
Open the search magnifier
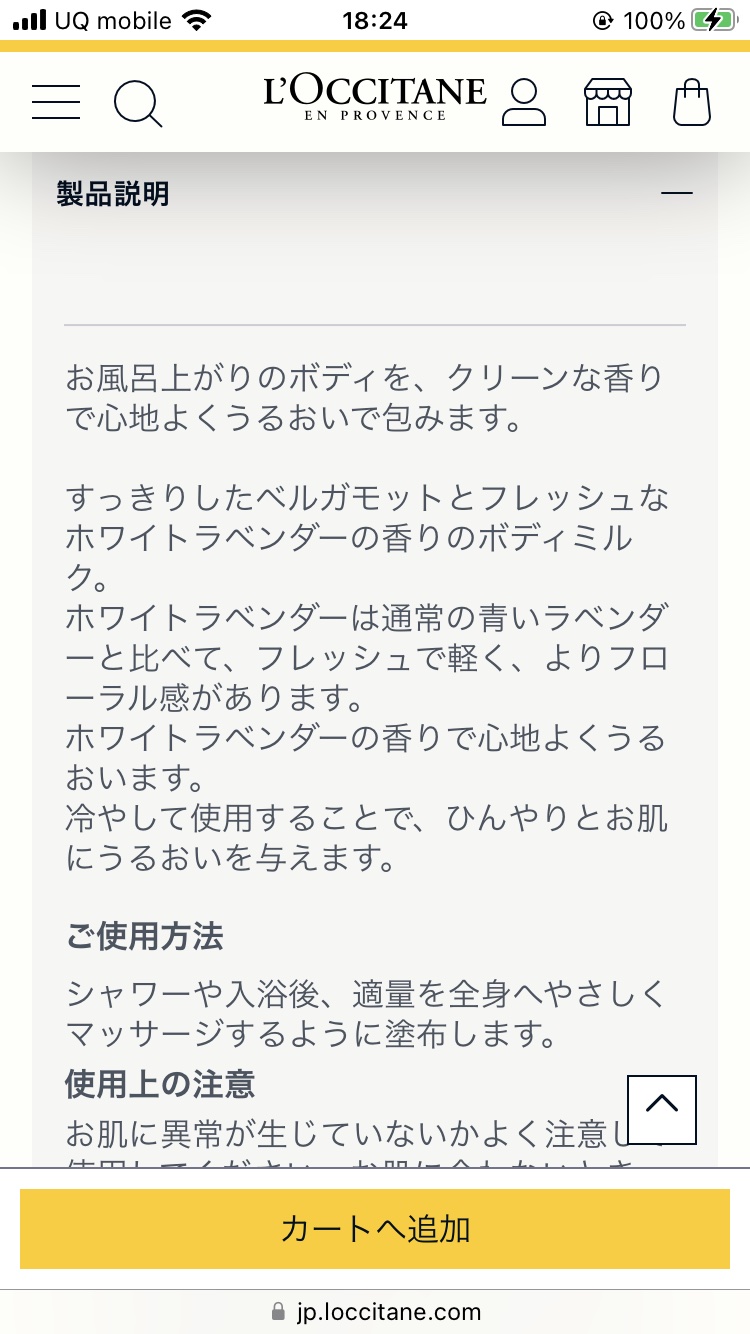[138, 103]
